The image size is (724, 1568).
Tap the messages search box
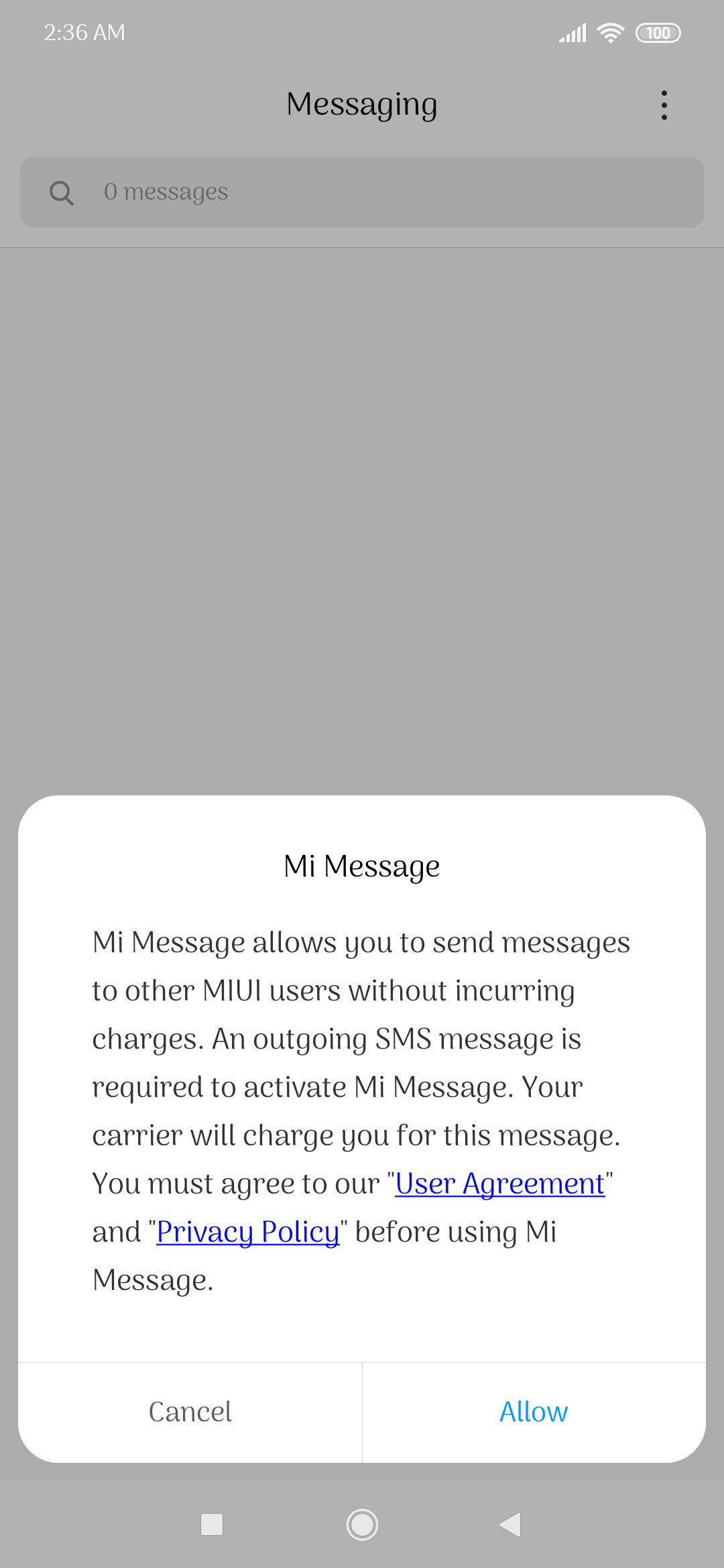point(362,192)
